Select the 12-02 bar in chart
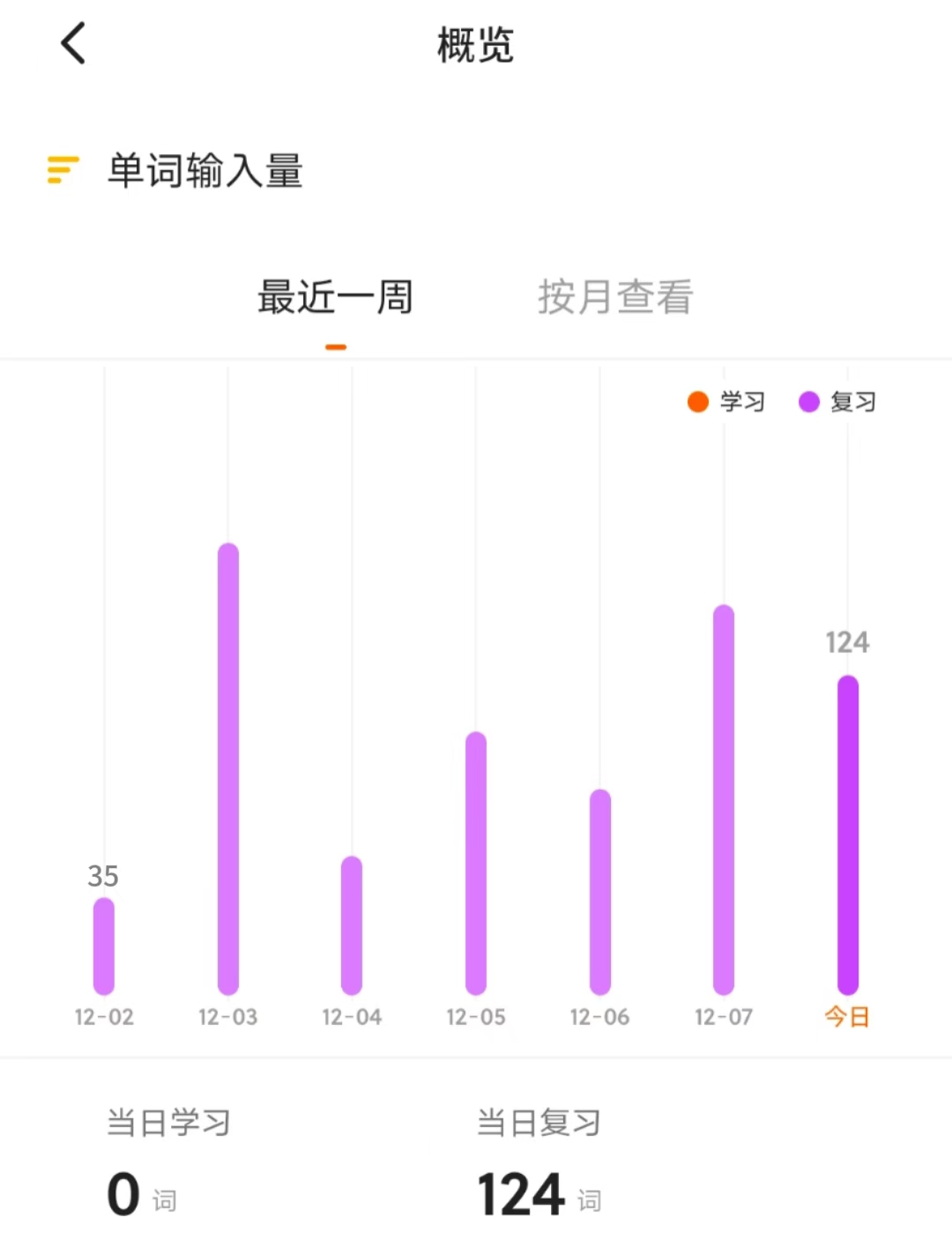 [x=104, y=946]
